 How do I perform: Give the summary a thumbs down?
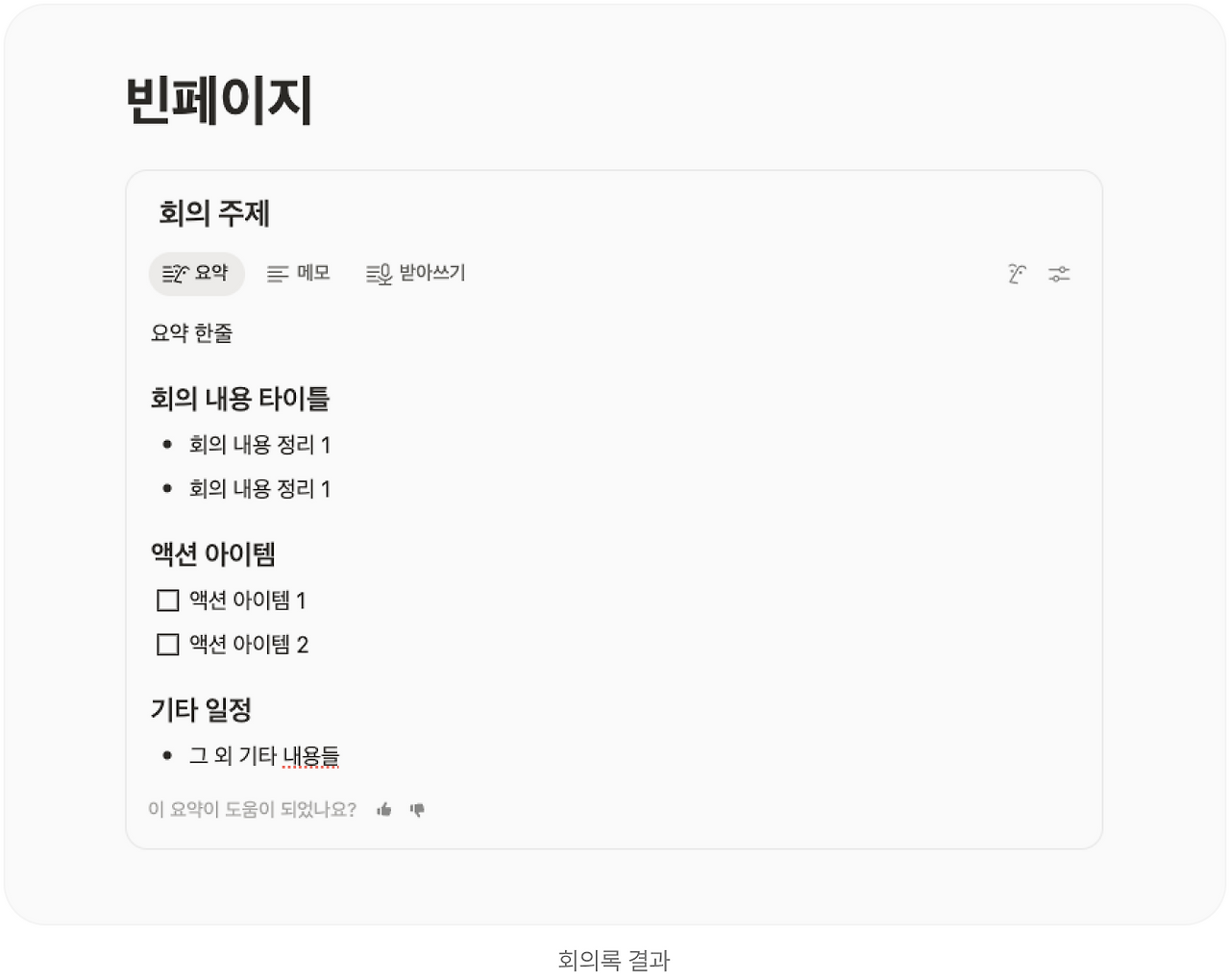coord(417,810)
